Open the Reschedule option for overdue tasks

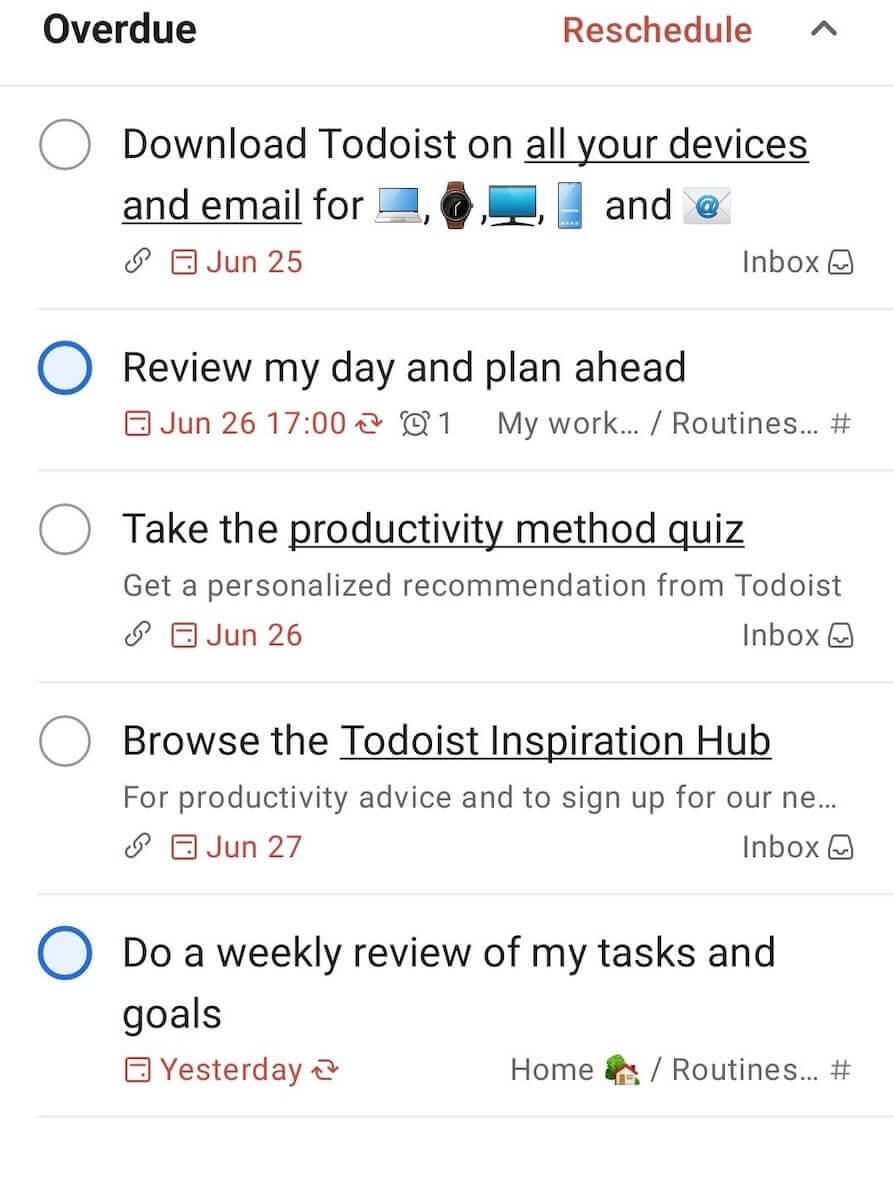tap(656, 30)
